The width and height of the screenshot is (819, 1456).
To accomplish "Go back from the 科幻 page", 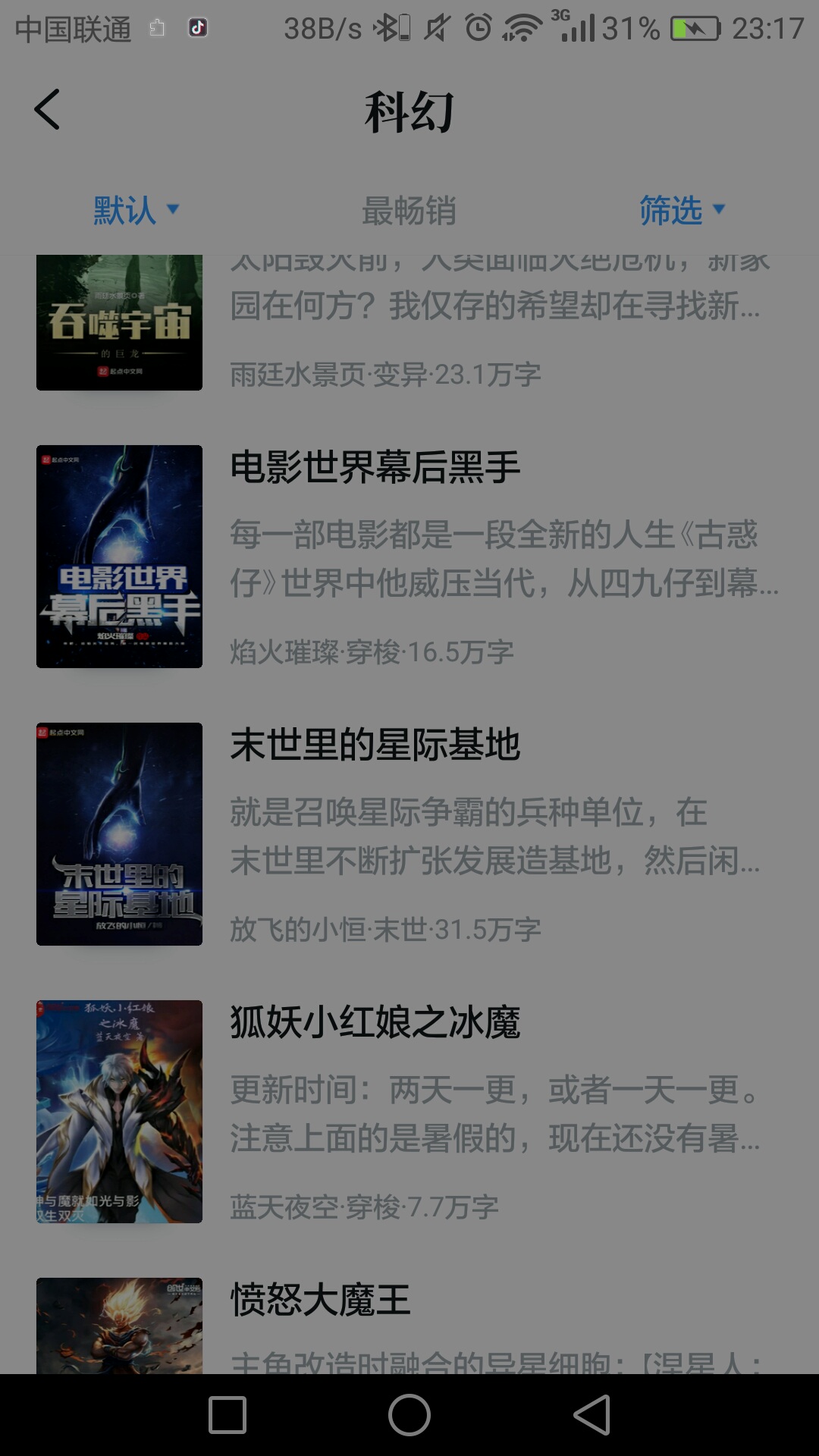I will coord(47,110).
